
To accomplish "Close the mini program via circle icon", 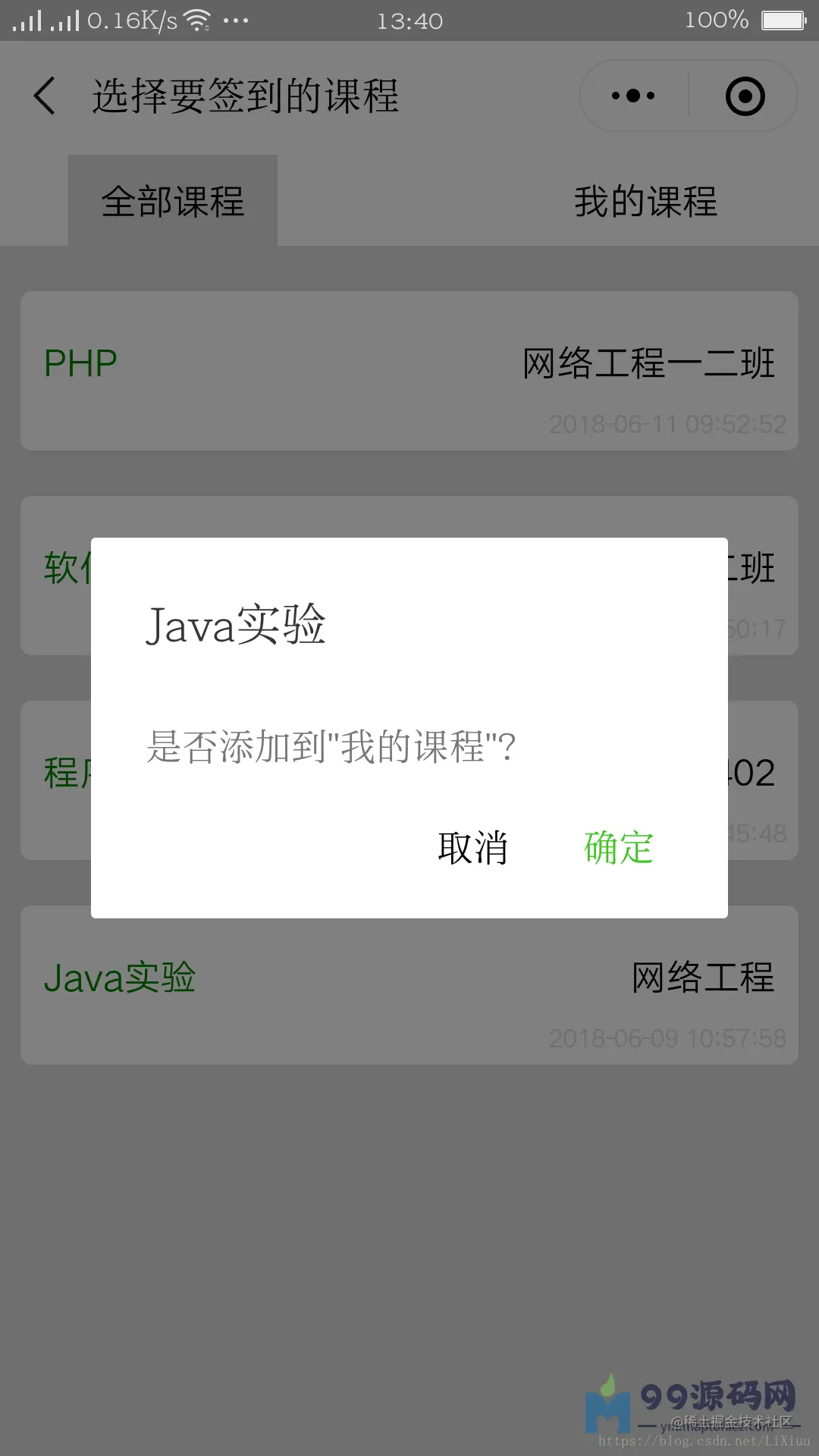I will click(745, 96).
